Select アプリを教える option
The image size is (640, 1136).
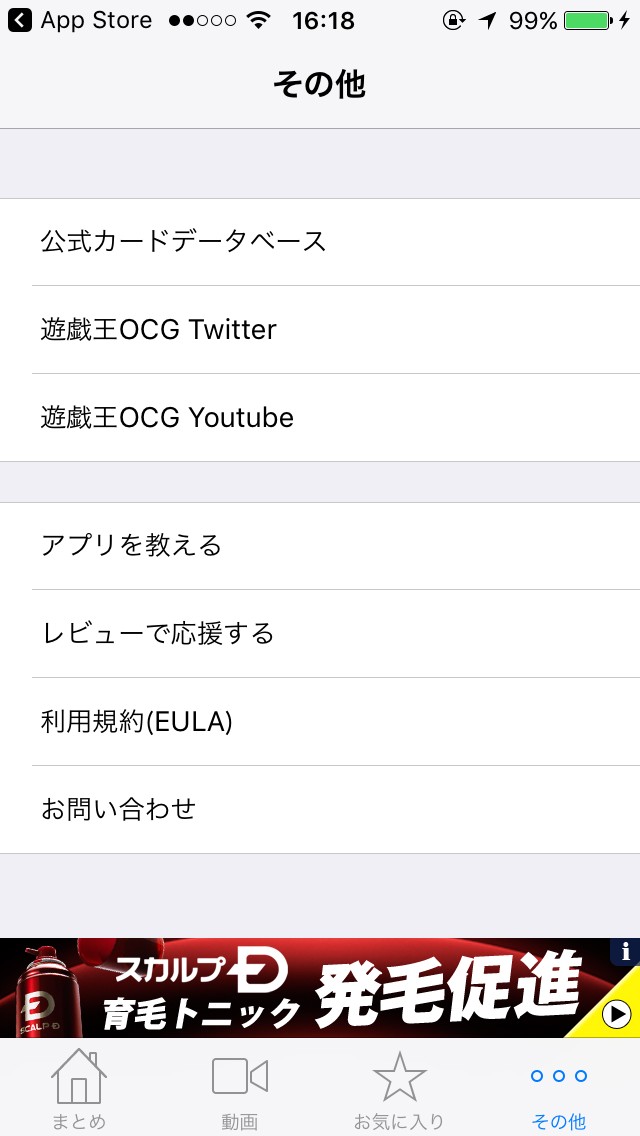320,546
